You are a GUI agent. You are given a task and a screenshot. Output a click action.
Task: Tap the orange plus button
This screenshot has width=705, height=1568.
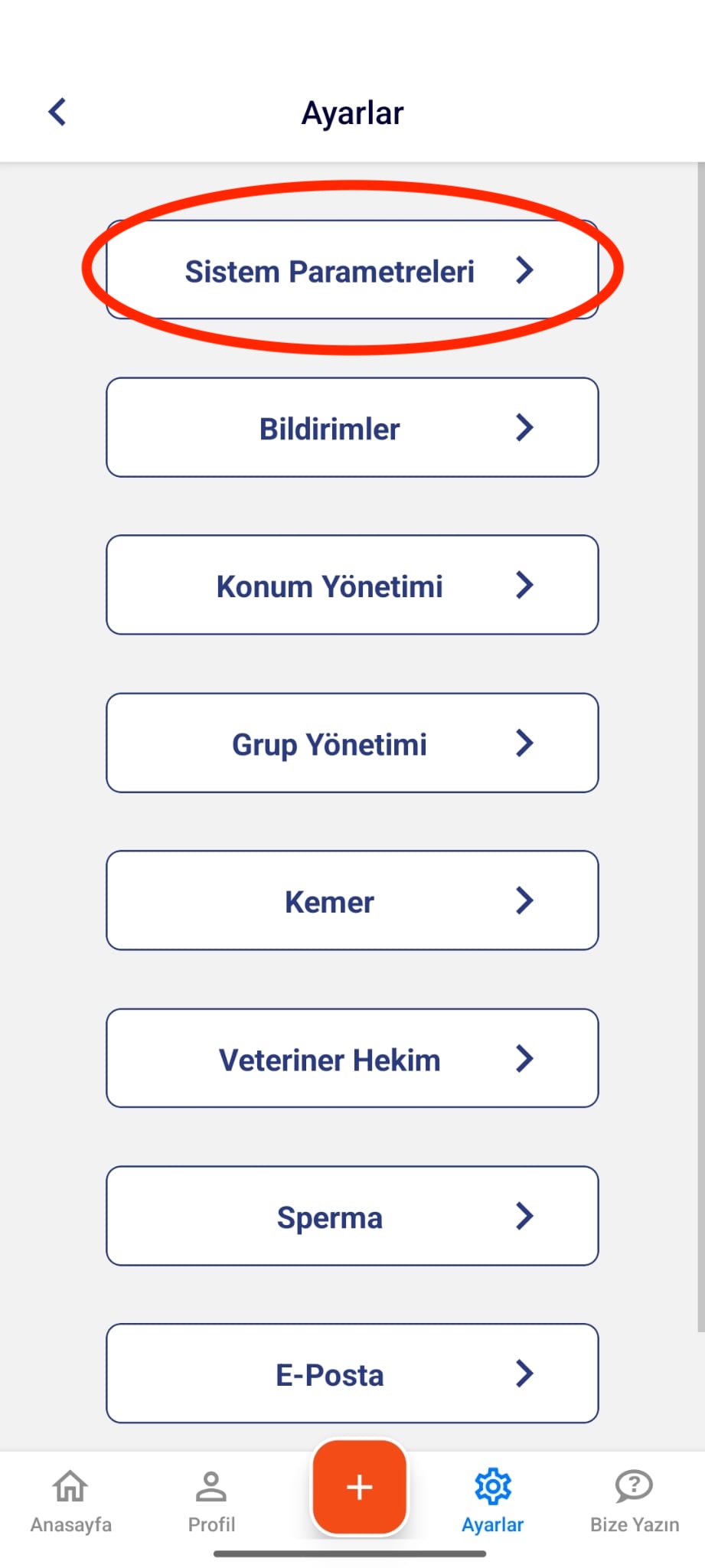click(359, 1487)
